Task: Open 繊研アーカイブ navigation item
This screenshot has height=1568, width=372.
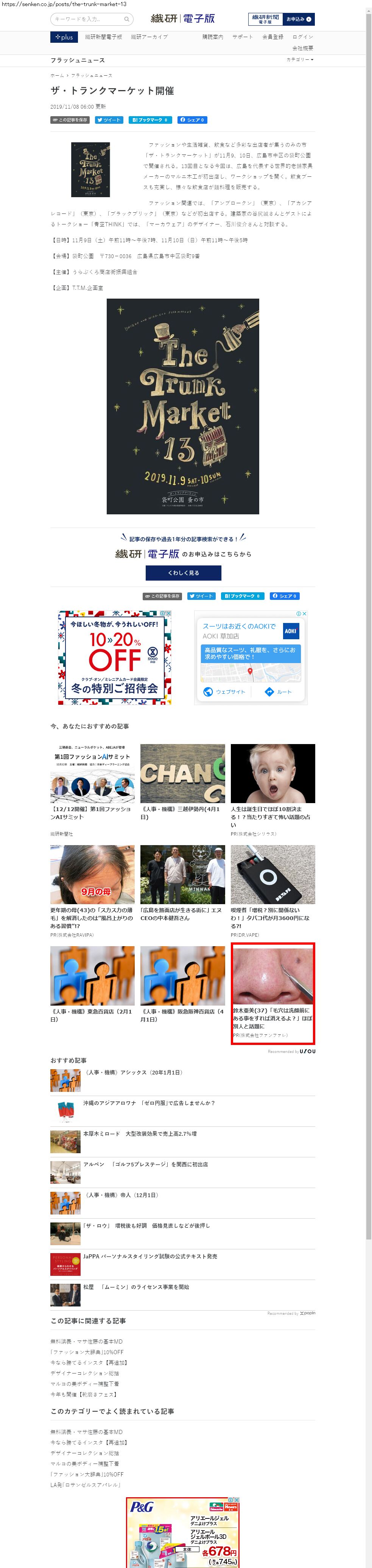Action: (149, 37)
